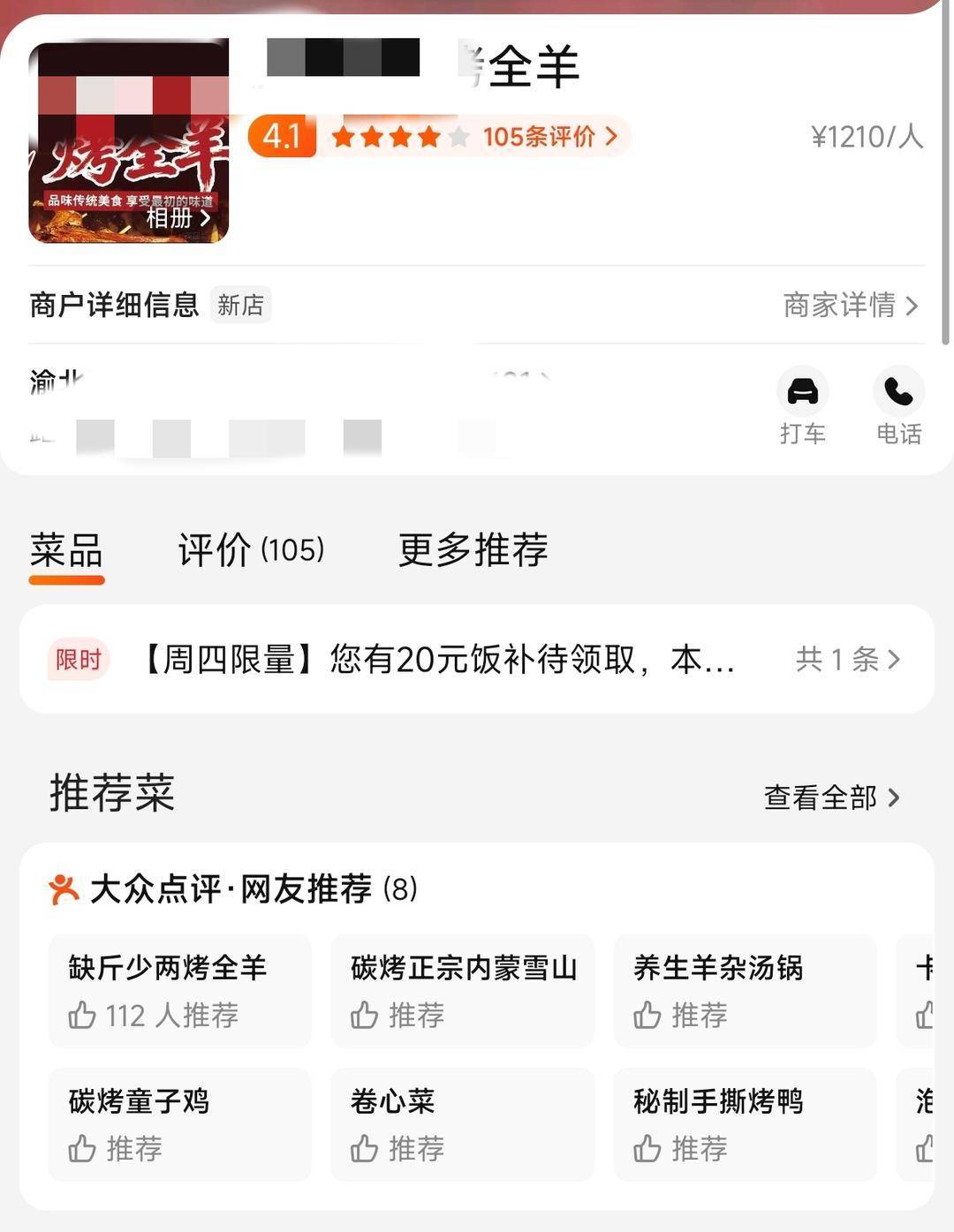Tap the 限时 promotion badge
Image resolution: width=954 pixels, height=1232 pixels.
pos(77,660)
